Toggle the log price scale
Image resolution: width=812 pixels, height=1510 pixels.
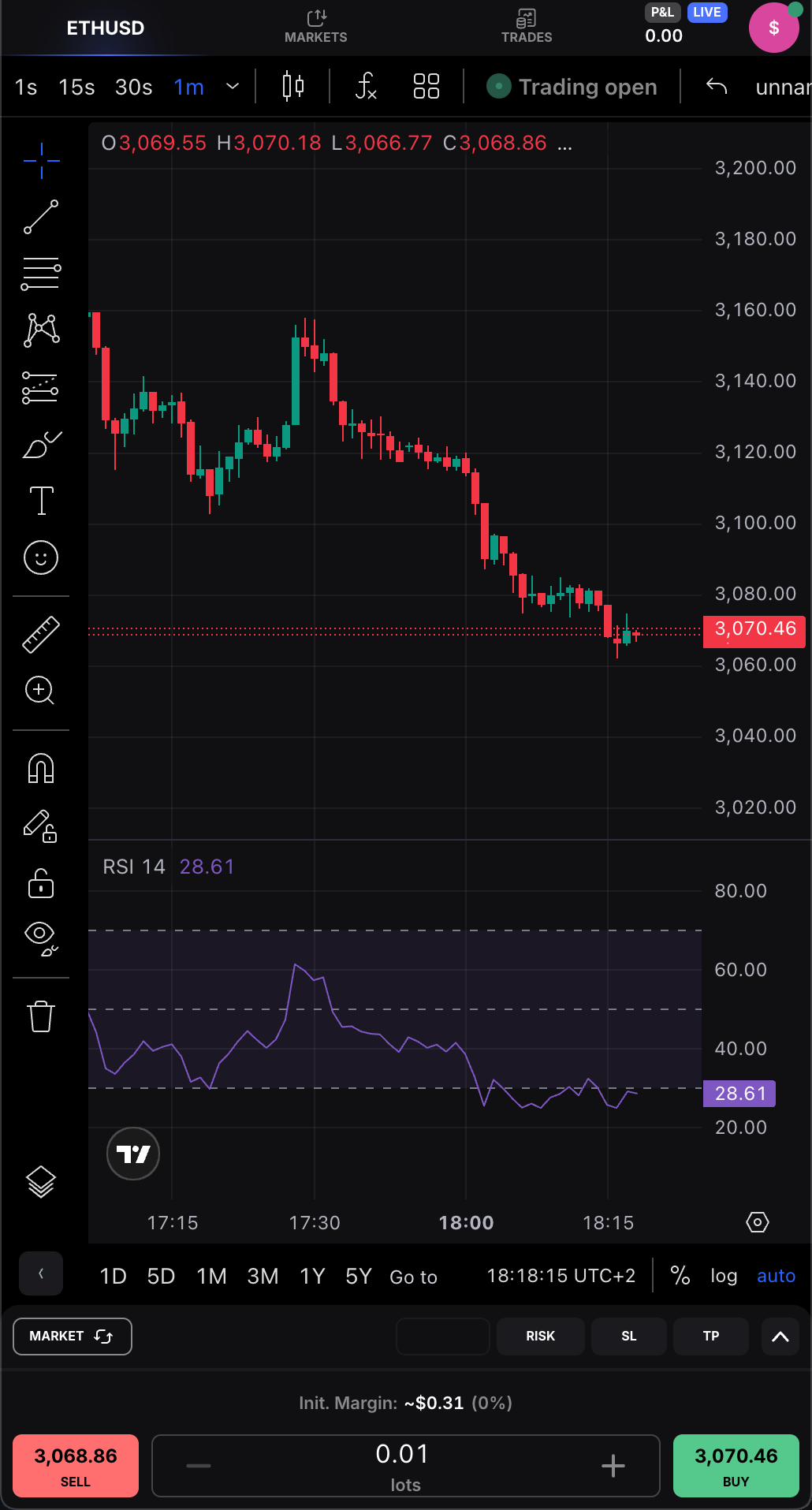pos(724,1276)
